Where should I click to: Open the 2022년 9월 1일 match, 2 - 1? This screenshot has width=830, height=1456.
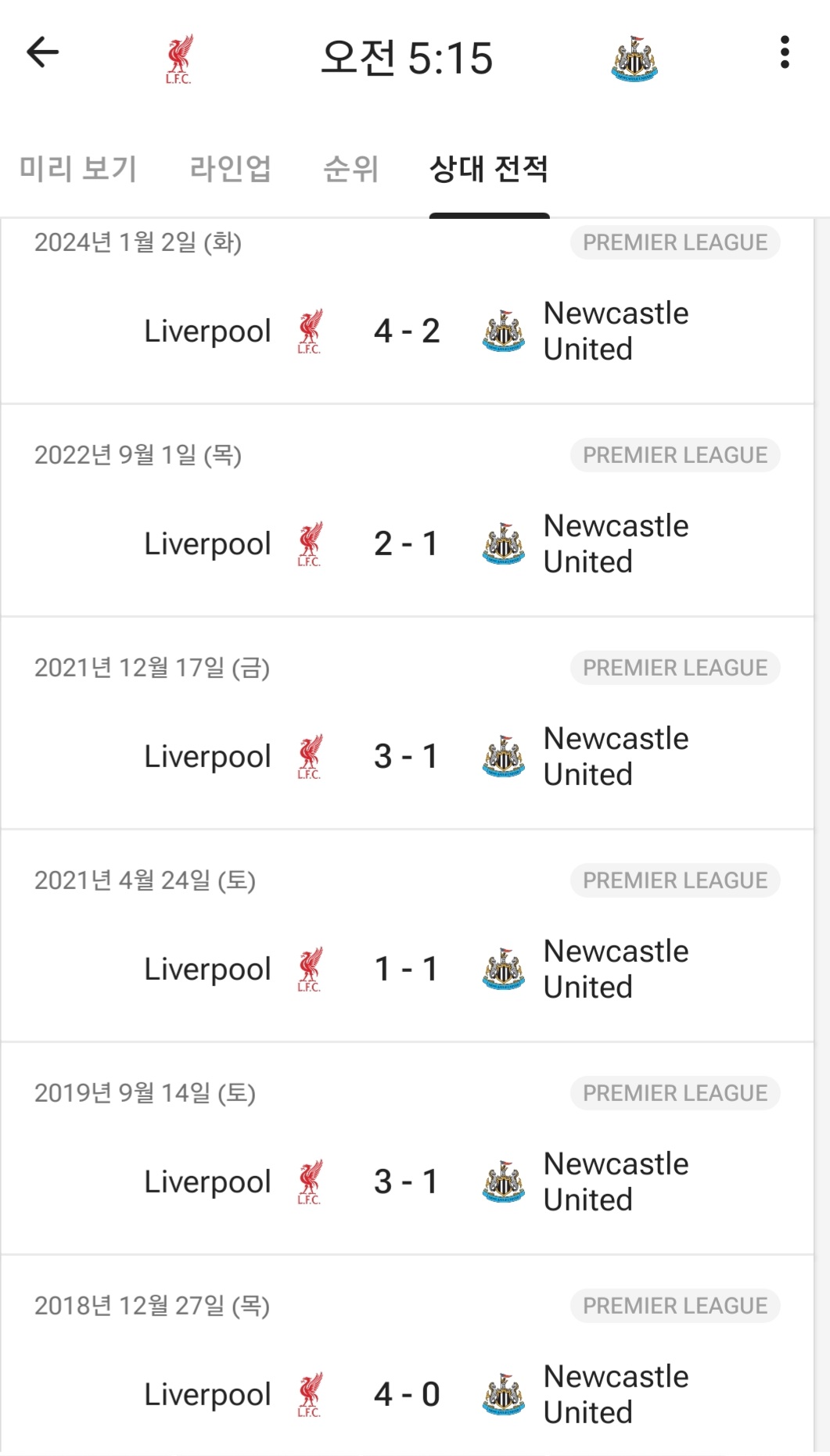(x=407, y=543)
